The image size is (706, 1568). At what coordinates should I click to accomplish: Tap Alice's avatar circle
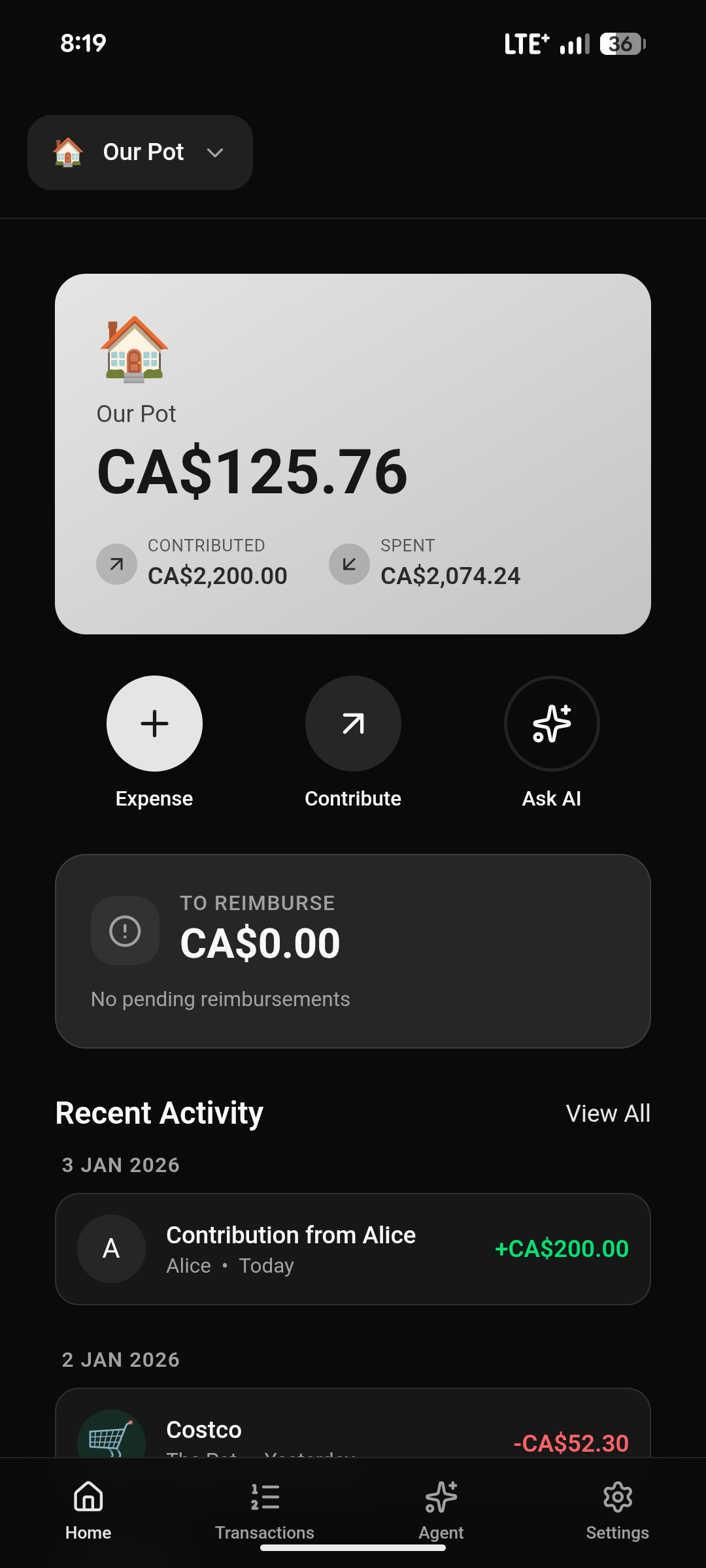click(111, 1248)
